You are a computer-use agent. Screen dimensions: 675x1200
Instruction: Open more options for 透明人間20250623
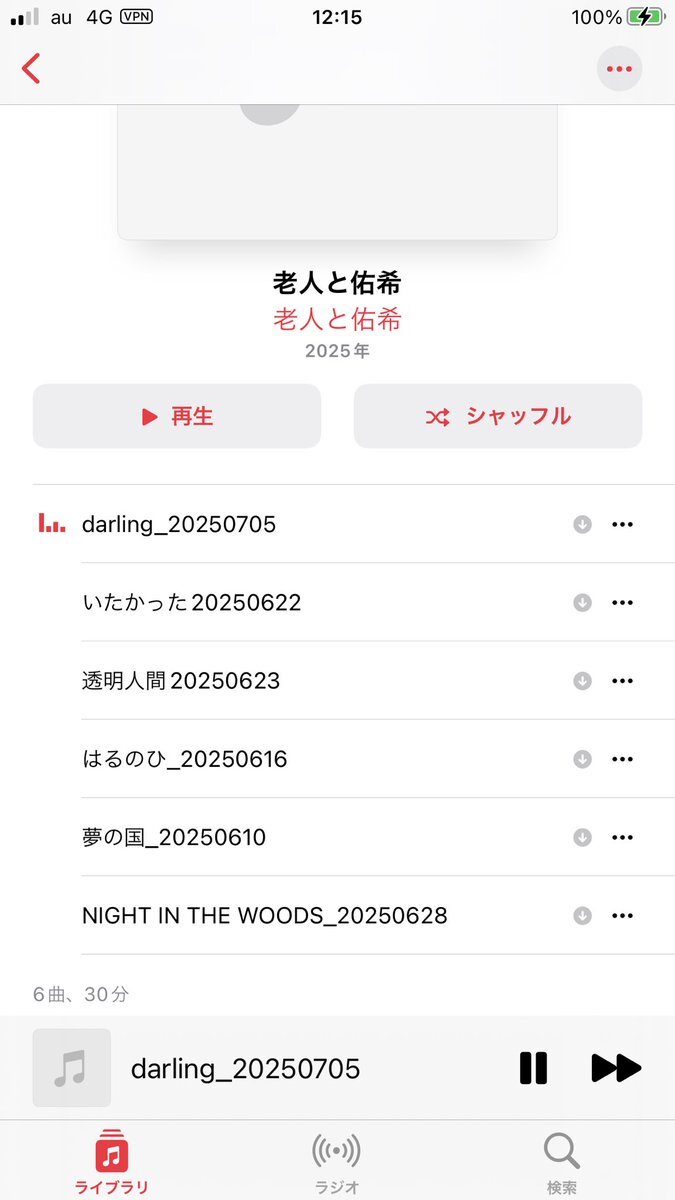coord(622,681)
